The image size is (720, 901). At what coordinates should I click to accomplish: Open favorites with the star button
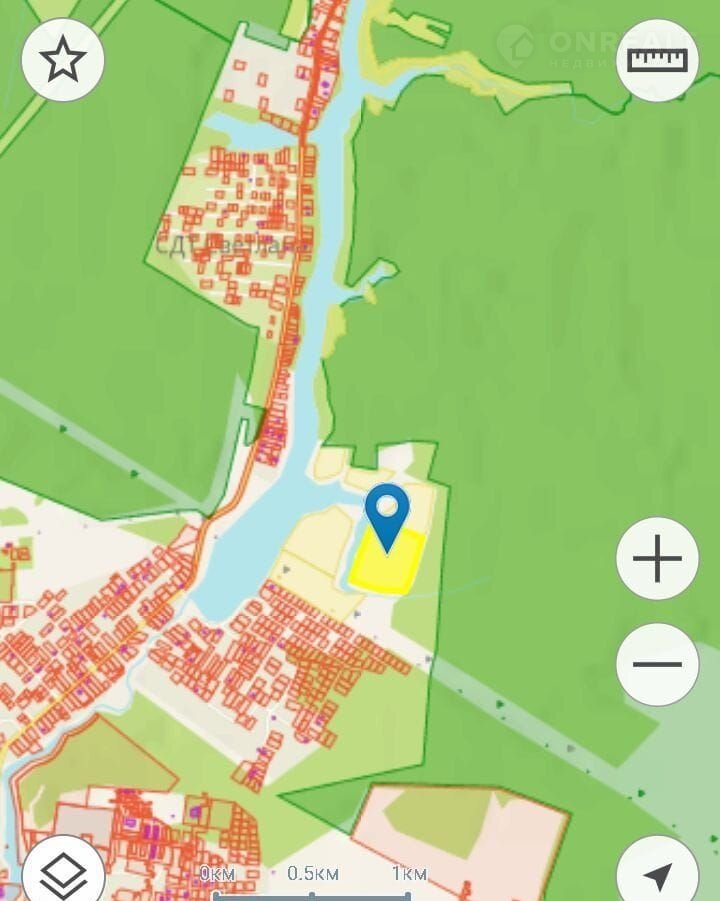(63, 60)
